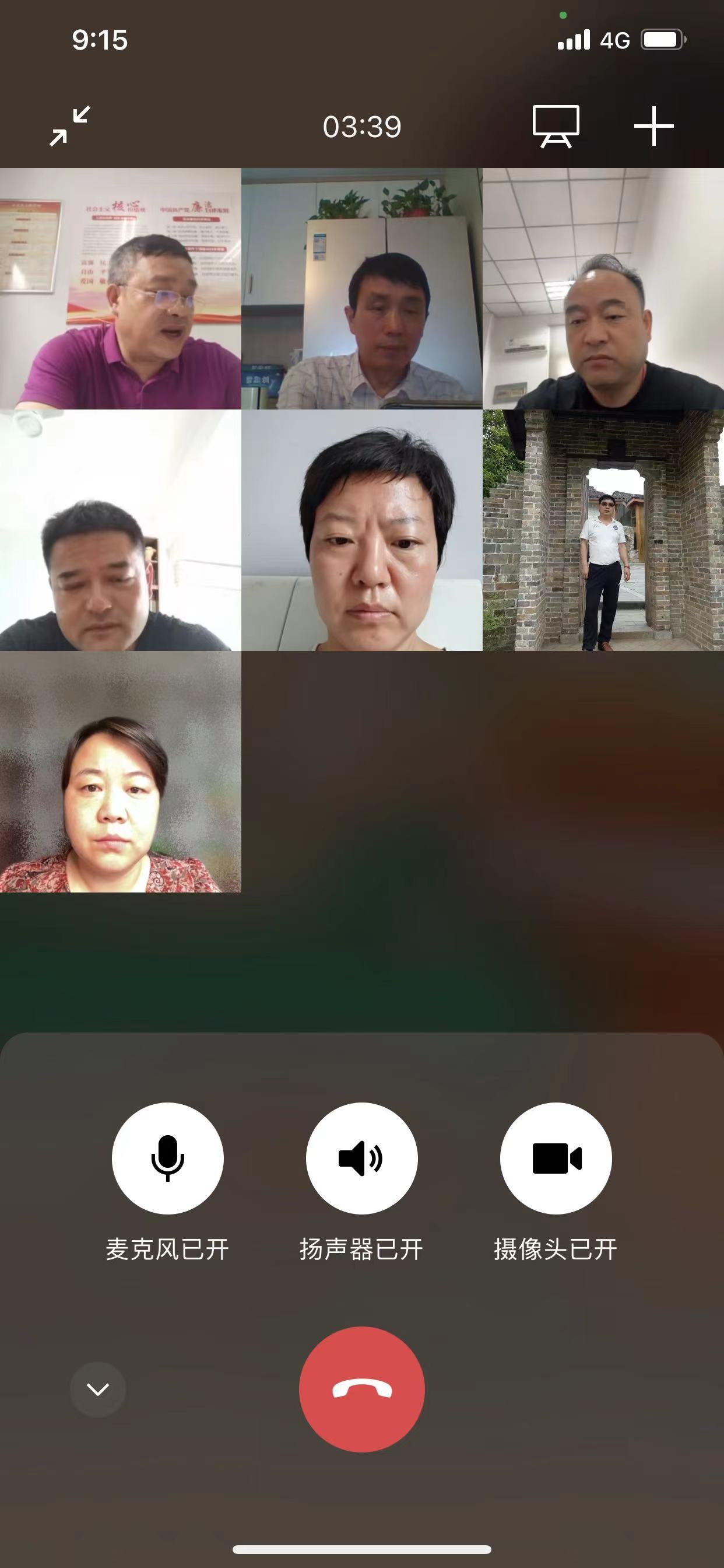The image size is (724, 1568).
Task: Enlarge the woman in floral top's video
Action: click(121, 772)
